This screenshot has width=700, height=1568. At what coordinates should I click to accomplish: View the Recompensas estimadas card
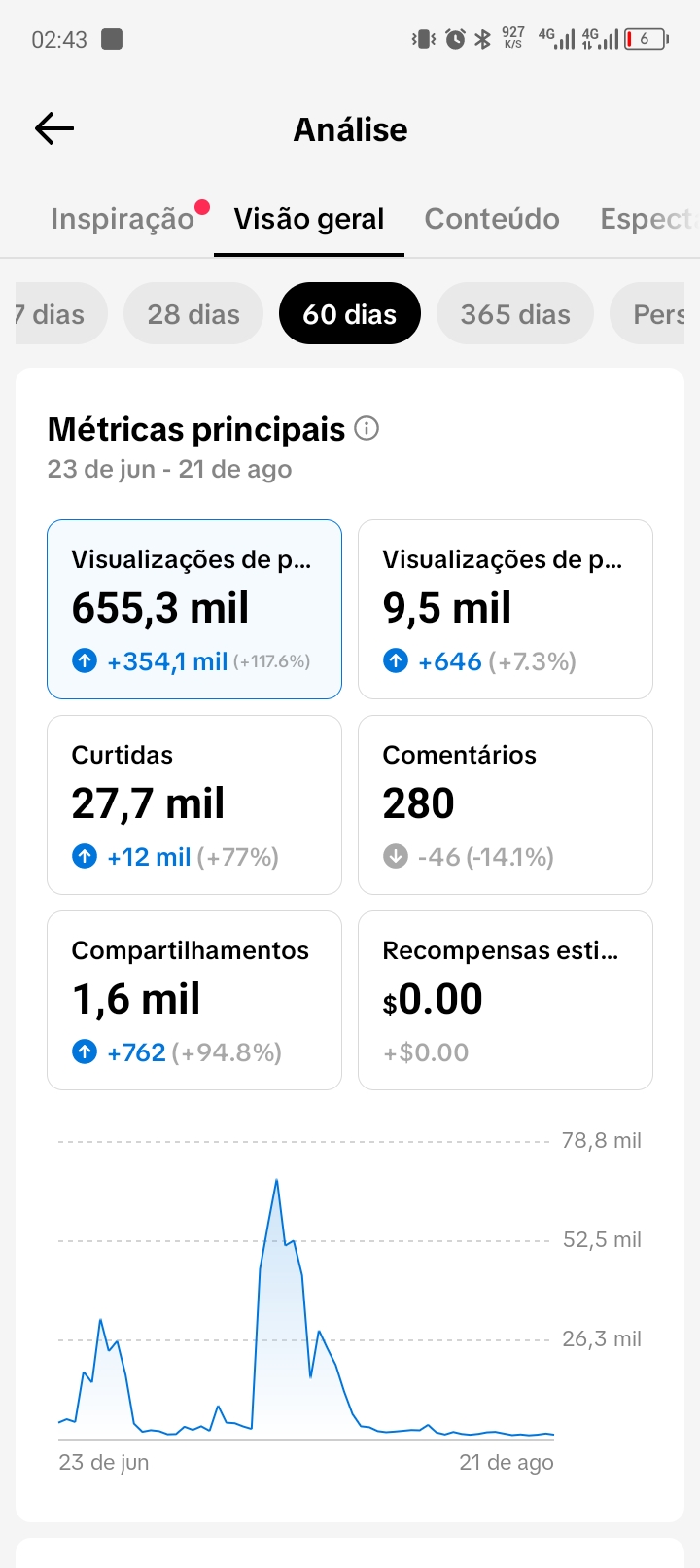coord(506,1001)
